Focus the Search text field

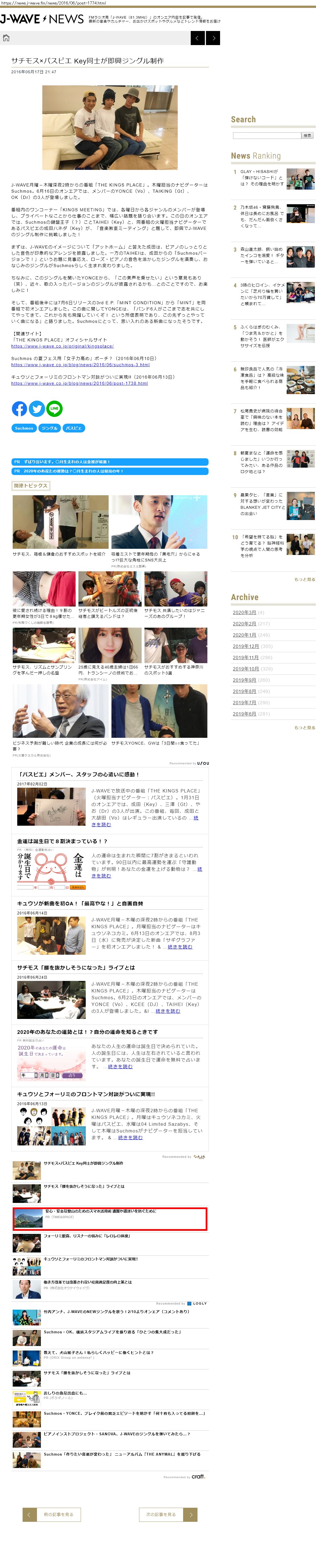(x=266, y=135)
